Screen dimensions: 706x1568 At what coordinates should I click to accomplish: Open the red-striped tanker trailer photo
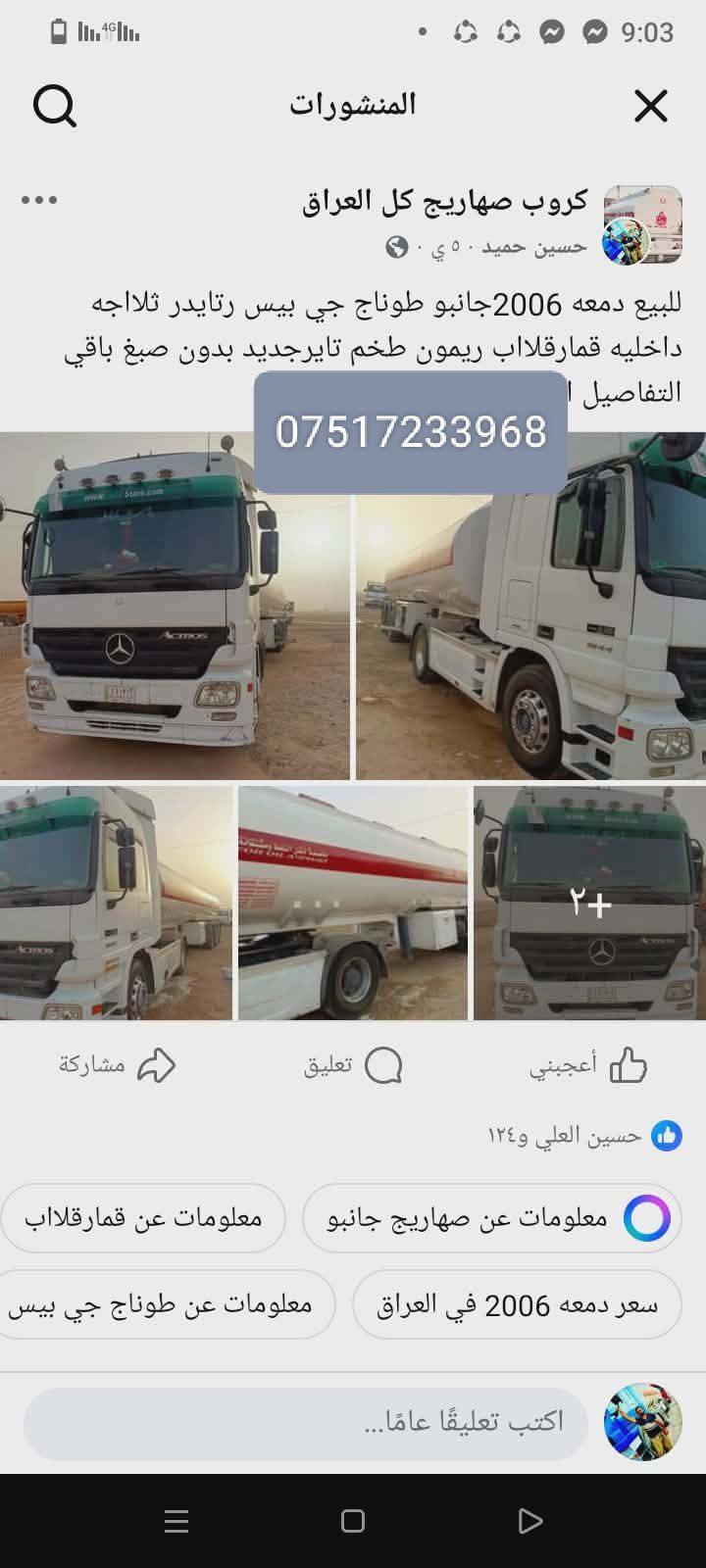(353, 903)
